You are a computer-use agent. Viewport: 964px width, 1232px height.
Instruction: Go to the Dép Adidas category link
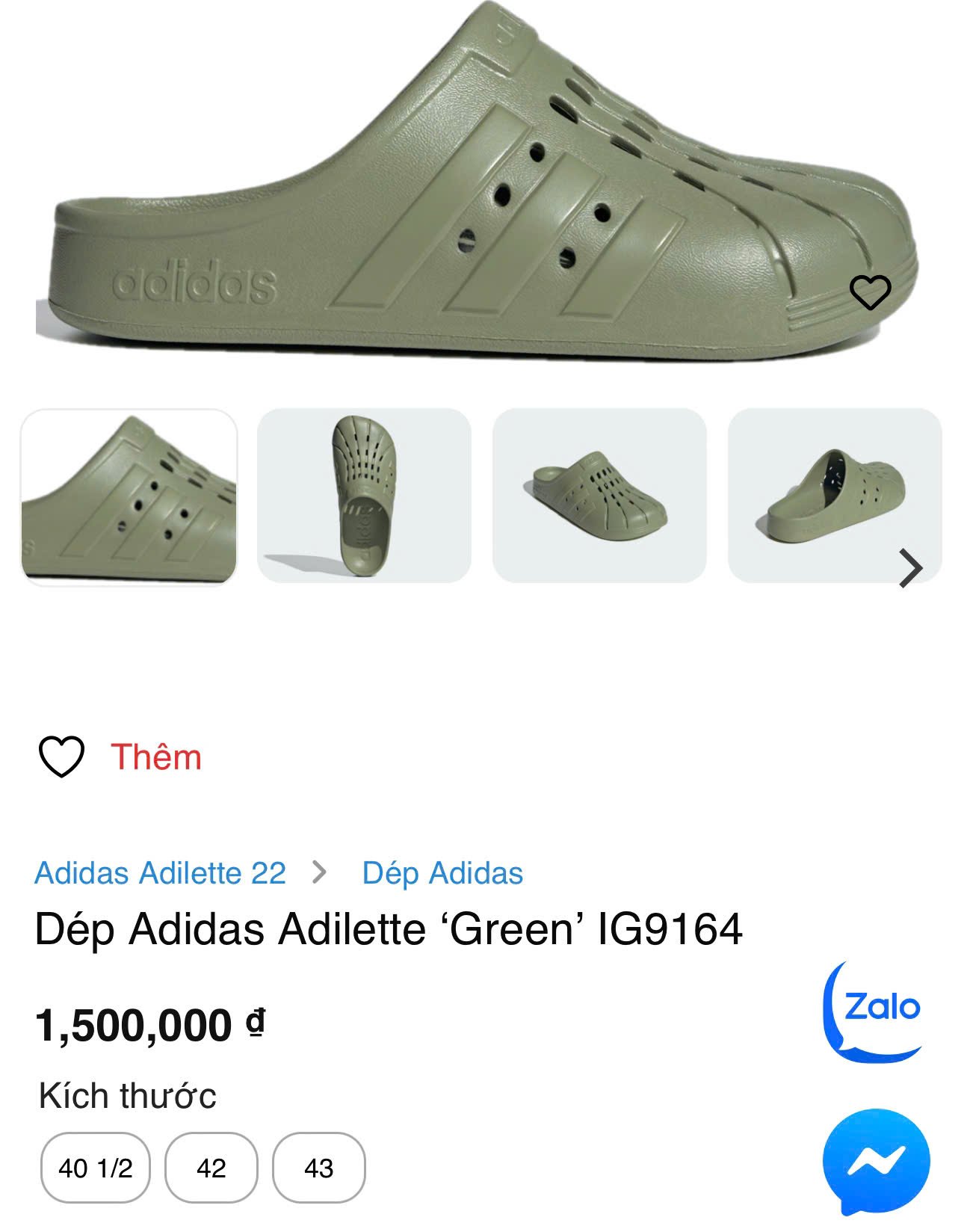pos(442,873)
